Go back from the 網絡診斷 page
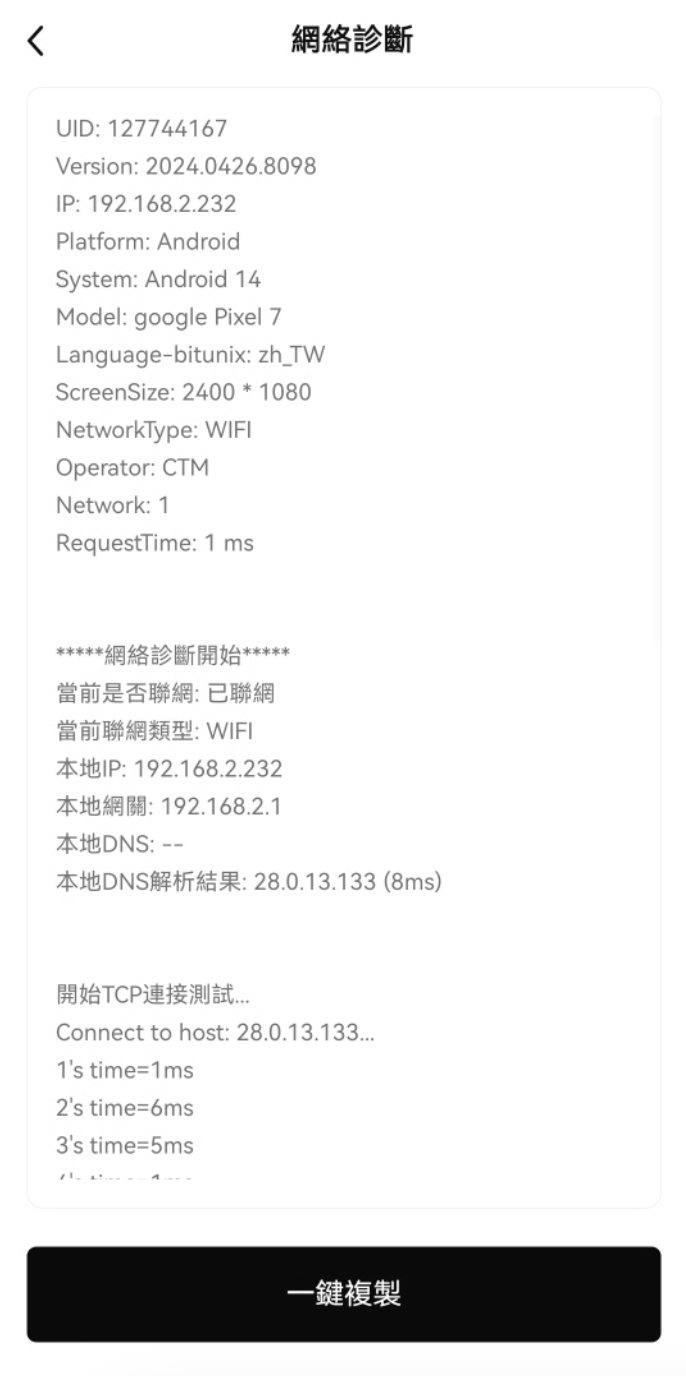686x1376 pixels. 36,41
